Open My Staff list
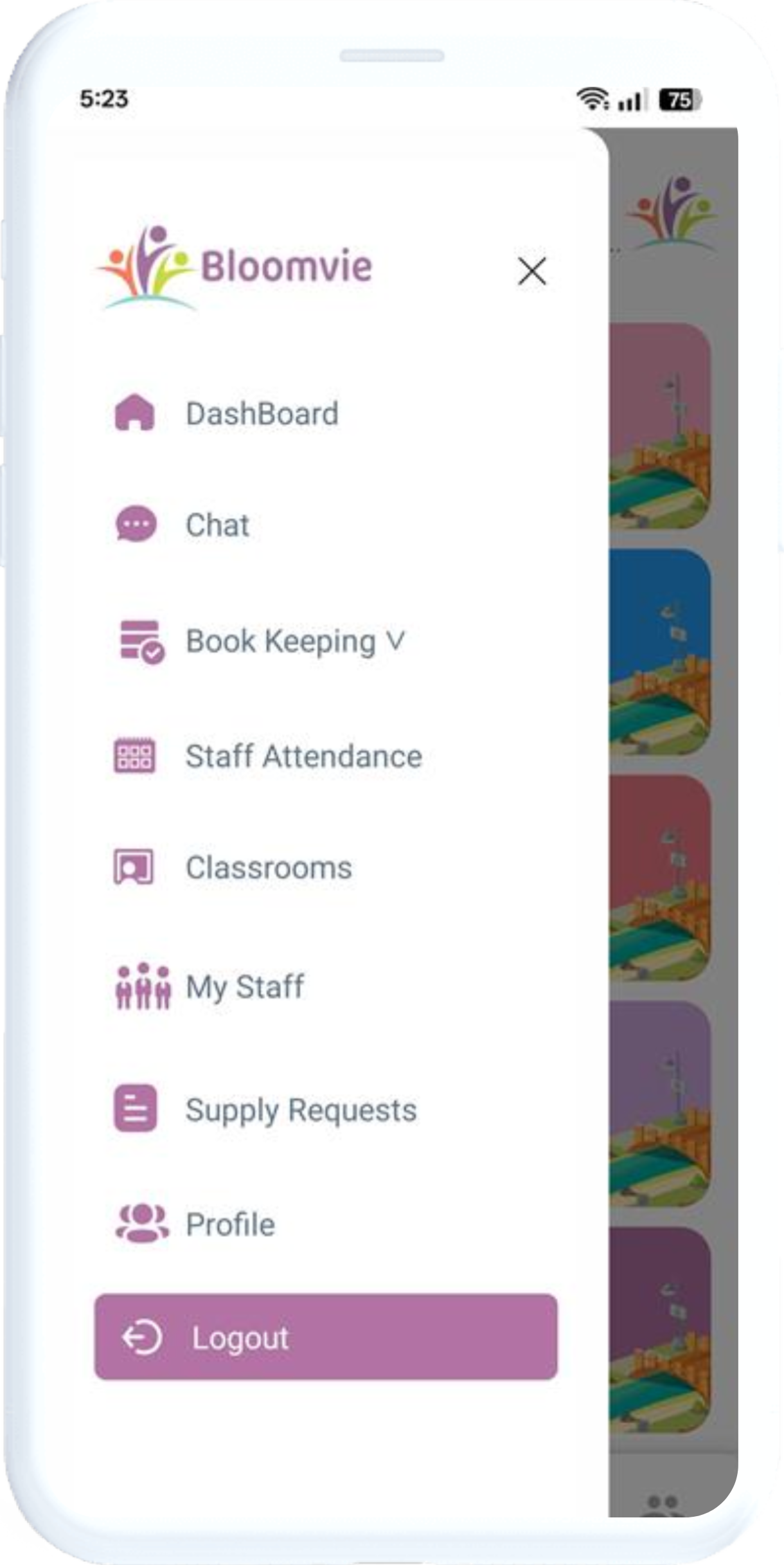 244,987
